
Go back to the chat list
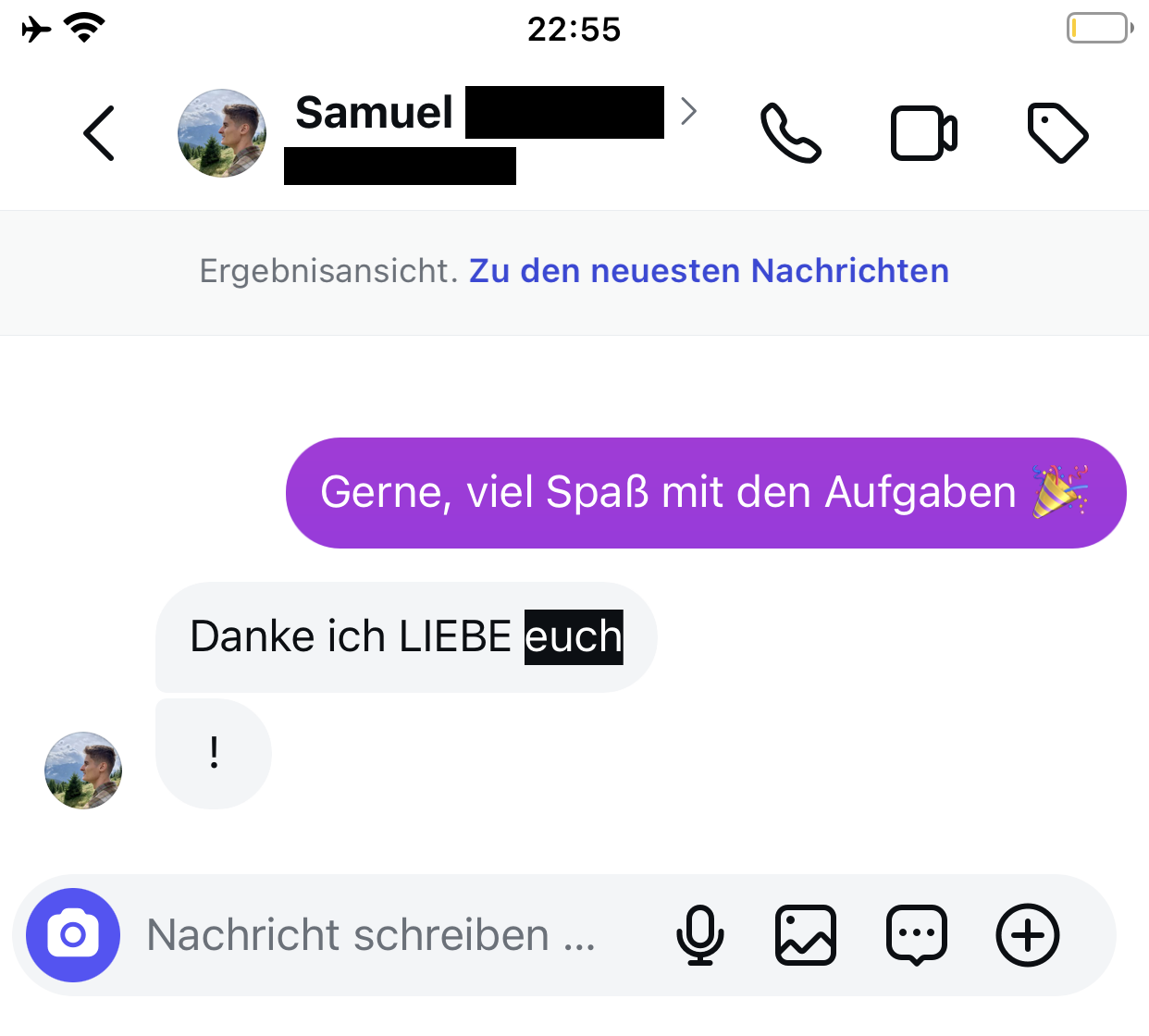pyautogui.click(x=99, y=133)
